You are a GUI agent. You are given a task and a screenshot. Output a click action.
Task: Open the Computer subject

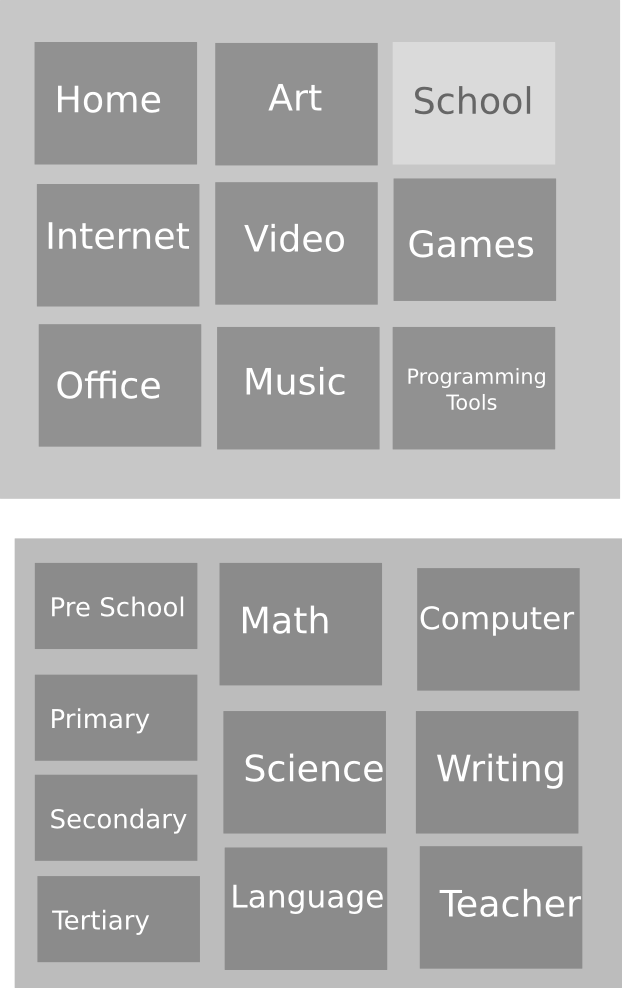point(498,629)
